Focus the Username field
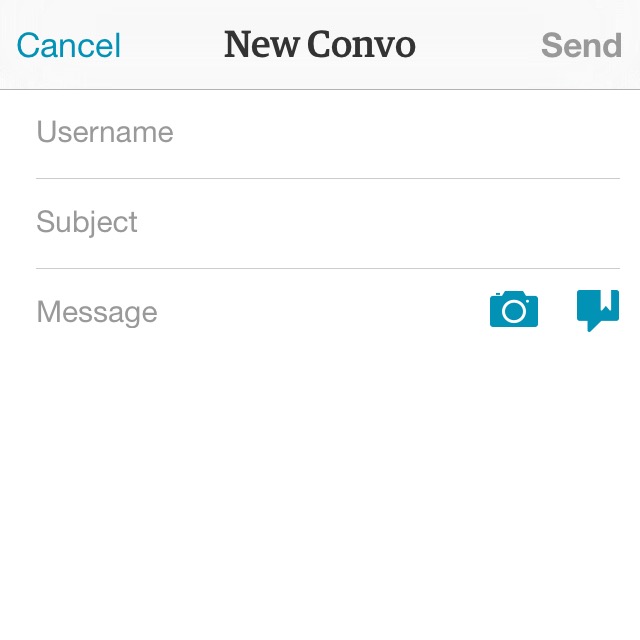Viewport: 640px width, 640px height. (x=326, y=133)
